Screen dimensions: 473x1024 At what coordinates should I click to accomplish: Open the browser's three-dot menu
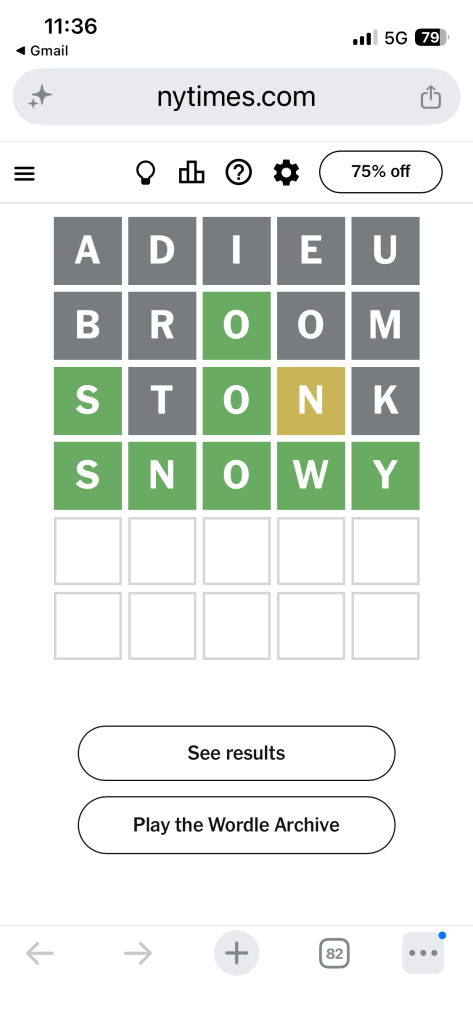[x=423, y=953]
